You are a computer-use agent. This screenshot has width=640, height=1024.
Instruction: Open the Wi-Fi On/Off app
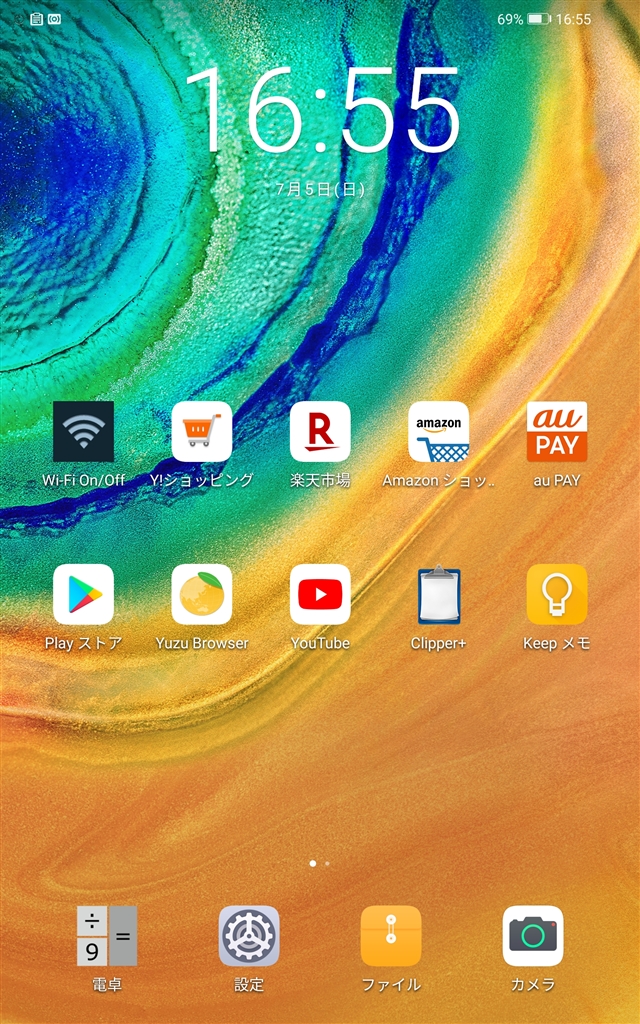pos(83,432)
